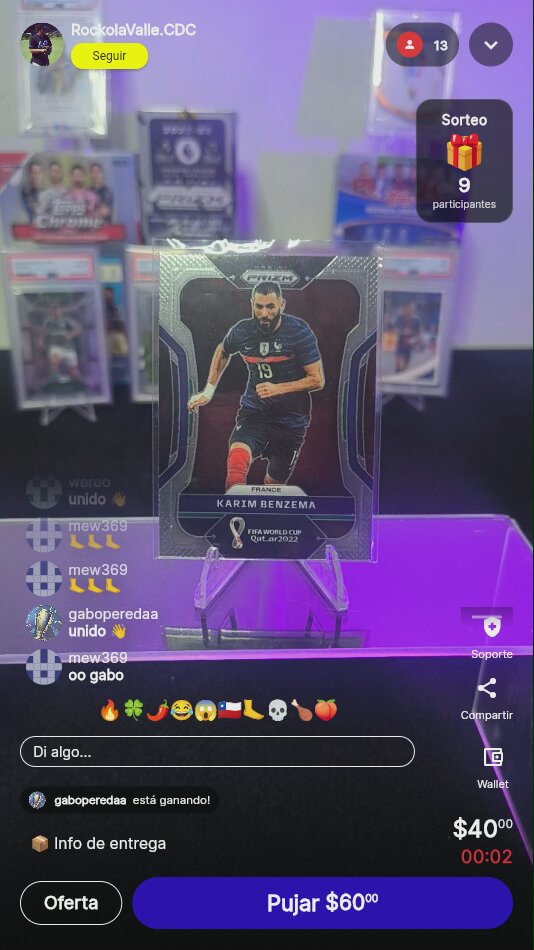Type in the Di algo chat field
The width and height of the screenshot is (534, 950).
point(217,752)
